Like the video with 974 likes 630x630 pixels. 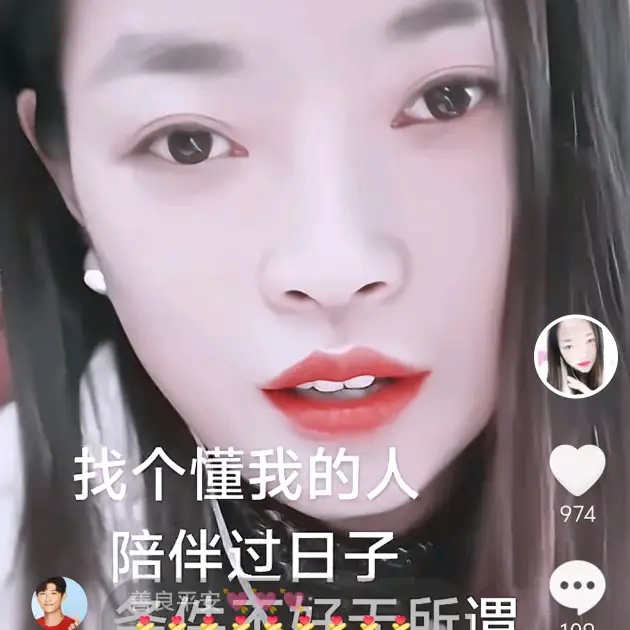click(578, 469)
